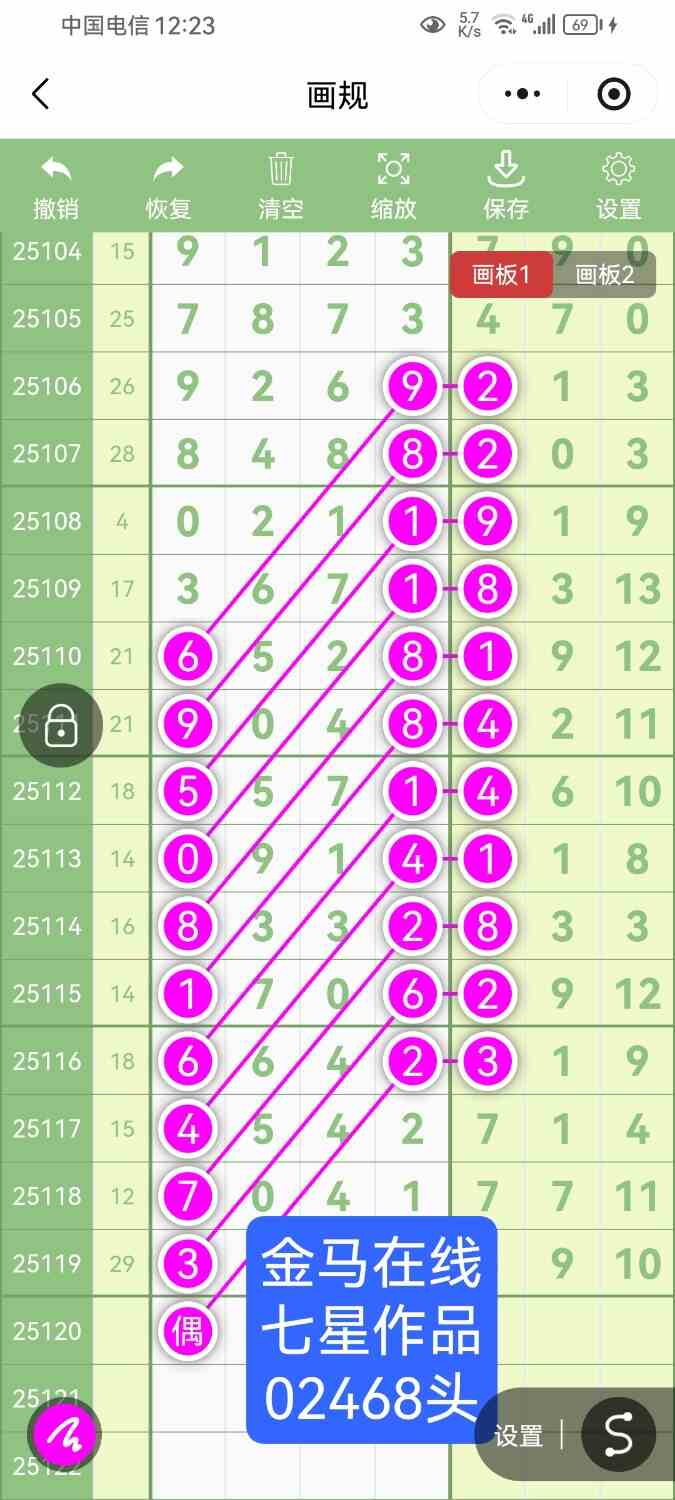Close the mini program with the circle button
675x1500 pixels.
613,94
